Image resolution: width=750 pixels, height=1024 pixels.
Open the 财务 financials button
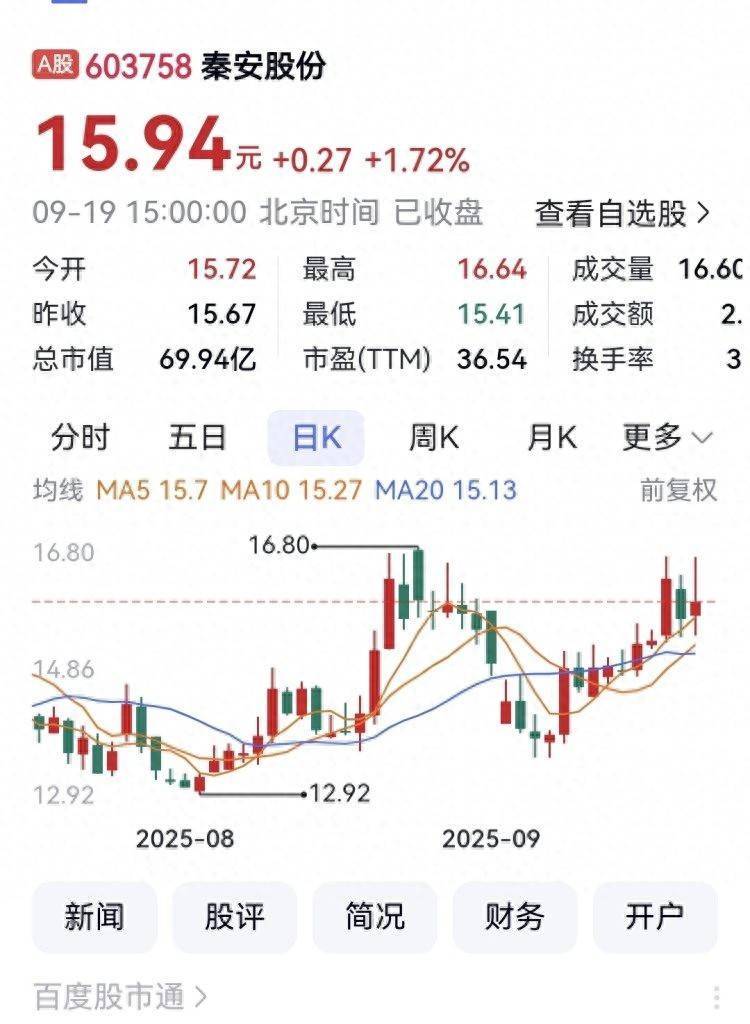click(x=515, y=916)
